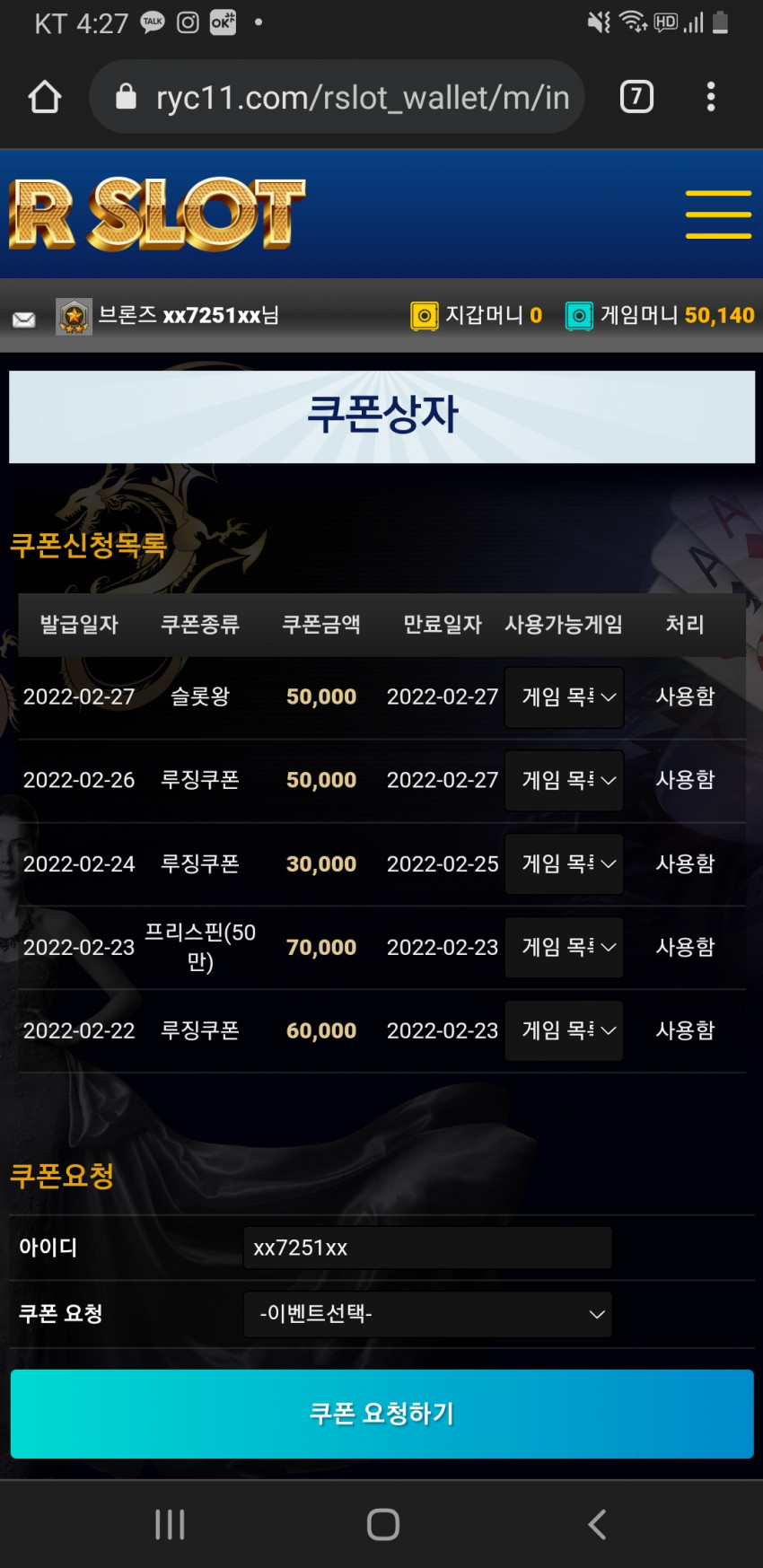763x1568 pixels.
Task: Expand game list for 2022-02-22 루징쿠폰
Action: [564, 1031]
